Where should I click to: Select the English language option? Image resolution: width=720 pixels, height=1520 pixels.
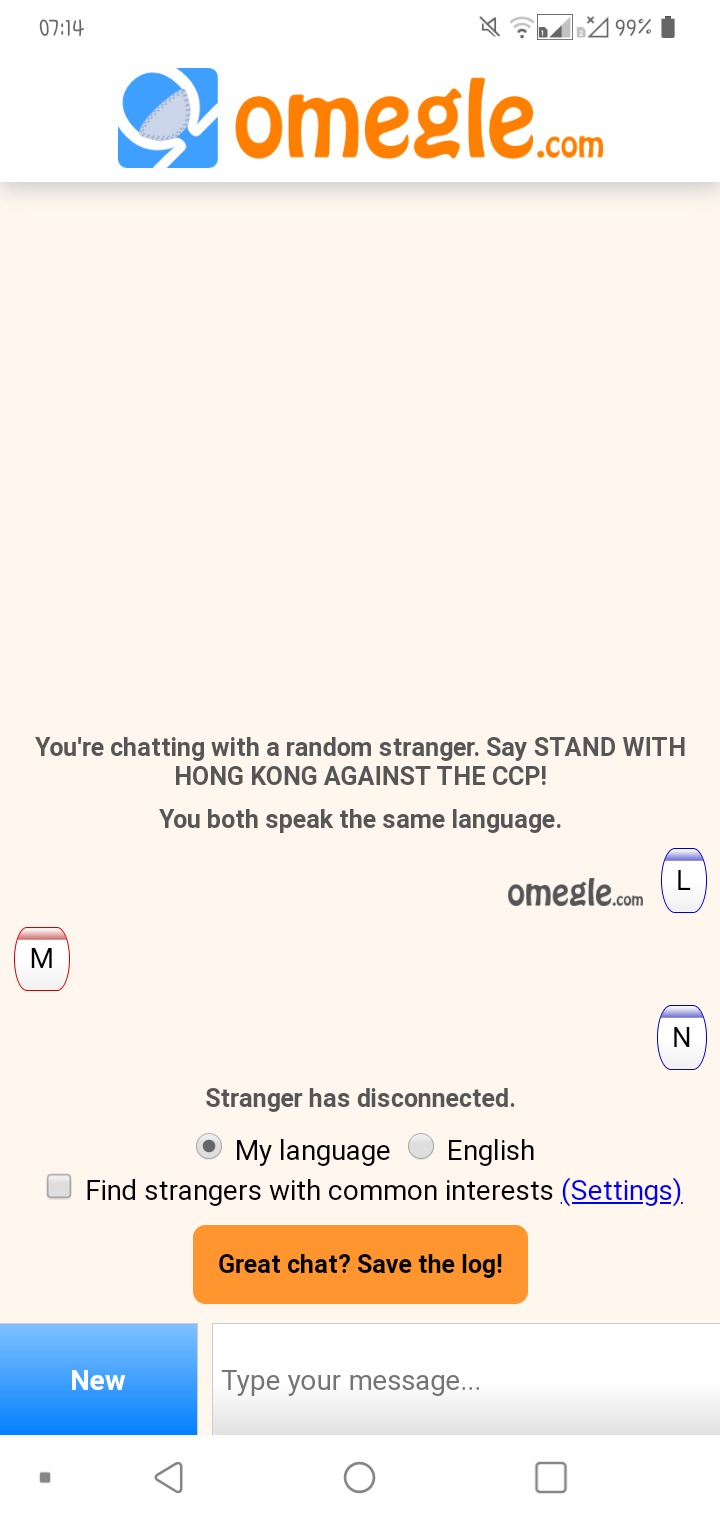click(x=421, y=1146)
